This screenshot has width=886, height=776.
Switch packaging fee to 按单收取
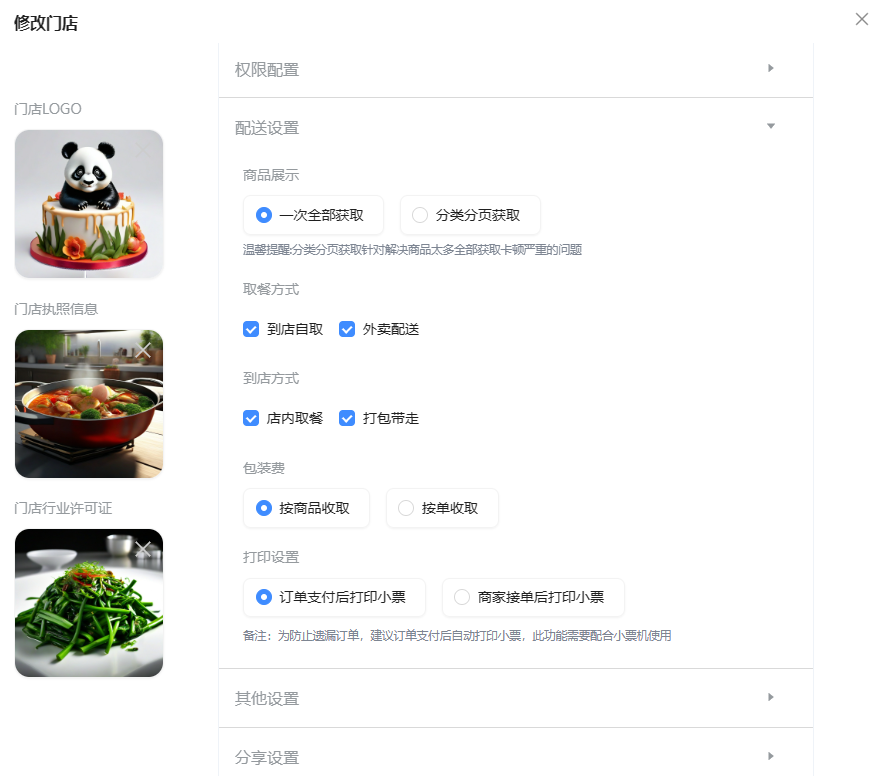(x=406, y=508)
